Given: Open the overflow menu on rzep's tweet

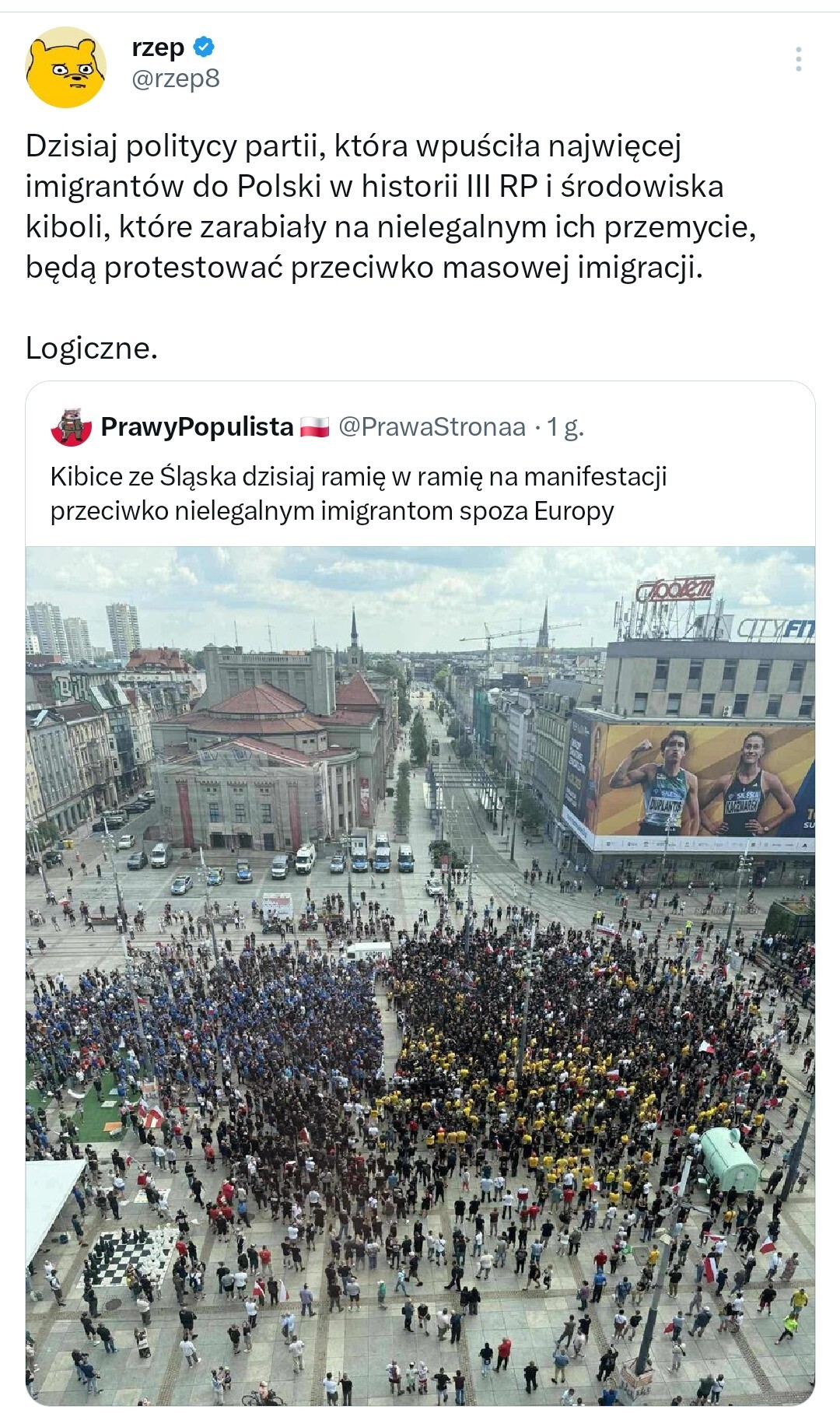Looking at the screenshot, I should coord(799,59).
